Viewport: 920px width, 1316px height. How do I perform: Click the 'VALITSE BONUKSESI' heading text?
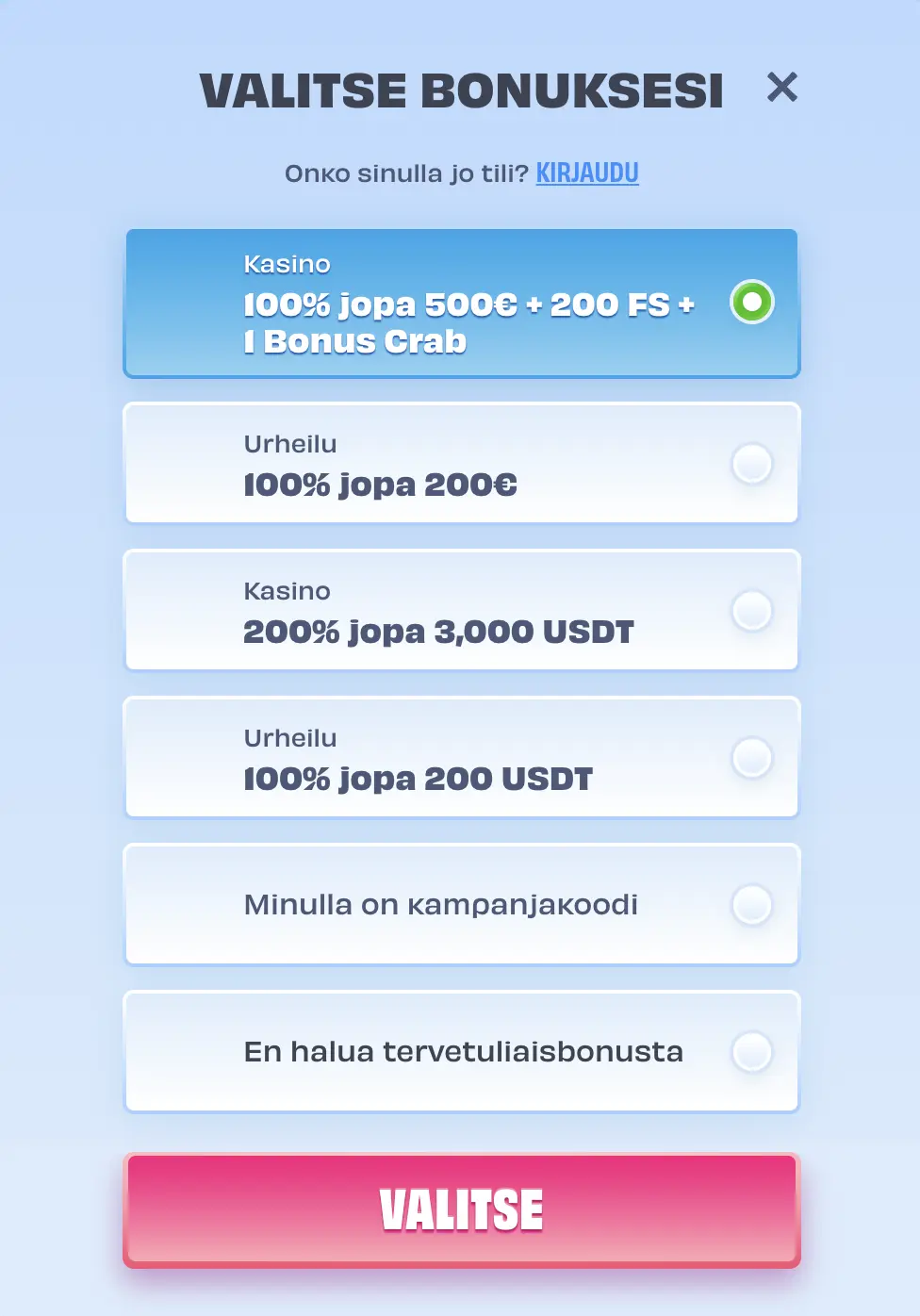[460, 89]
